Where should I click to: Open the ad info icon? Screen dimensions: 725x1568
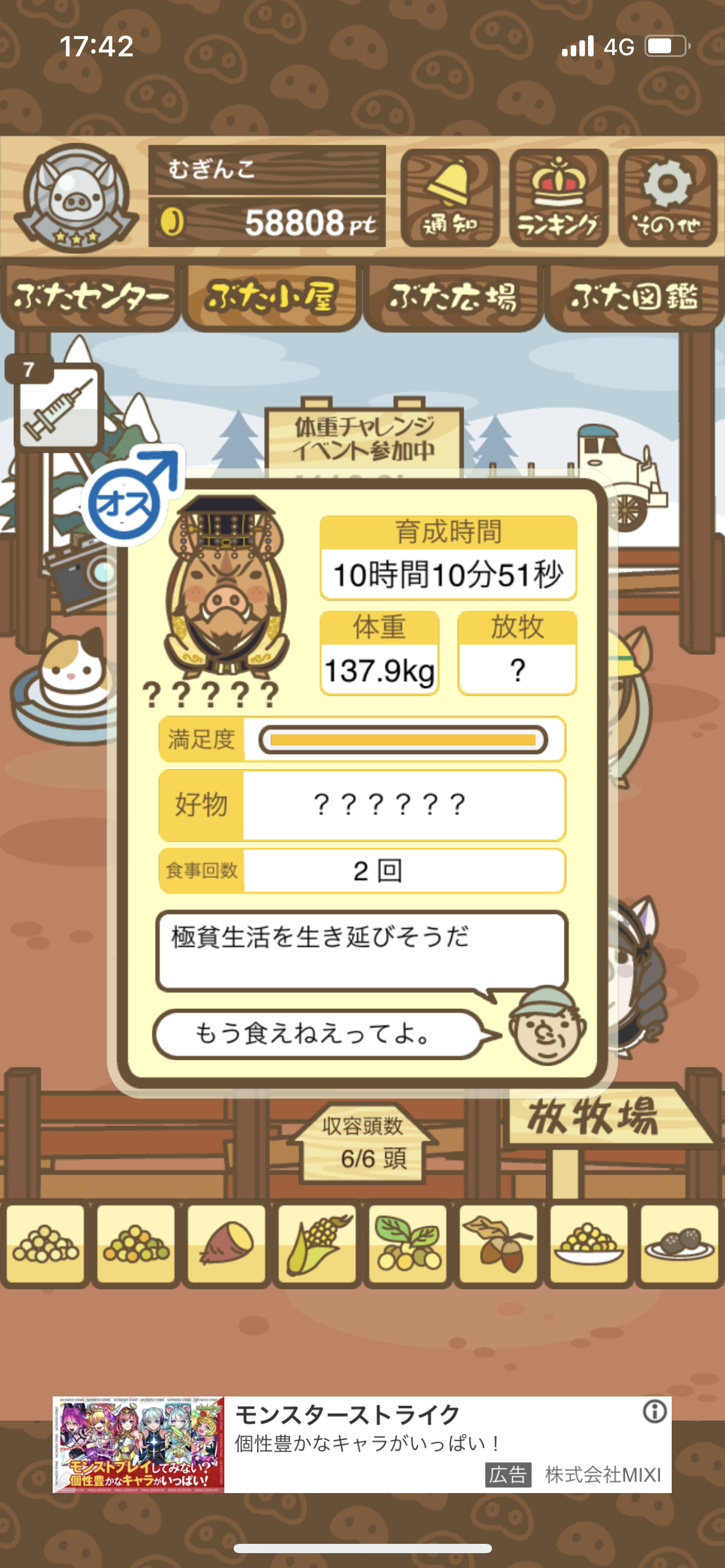click(654, 1412)
